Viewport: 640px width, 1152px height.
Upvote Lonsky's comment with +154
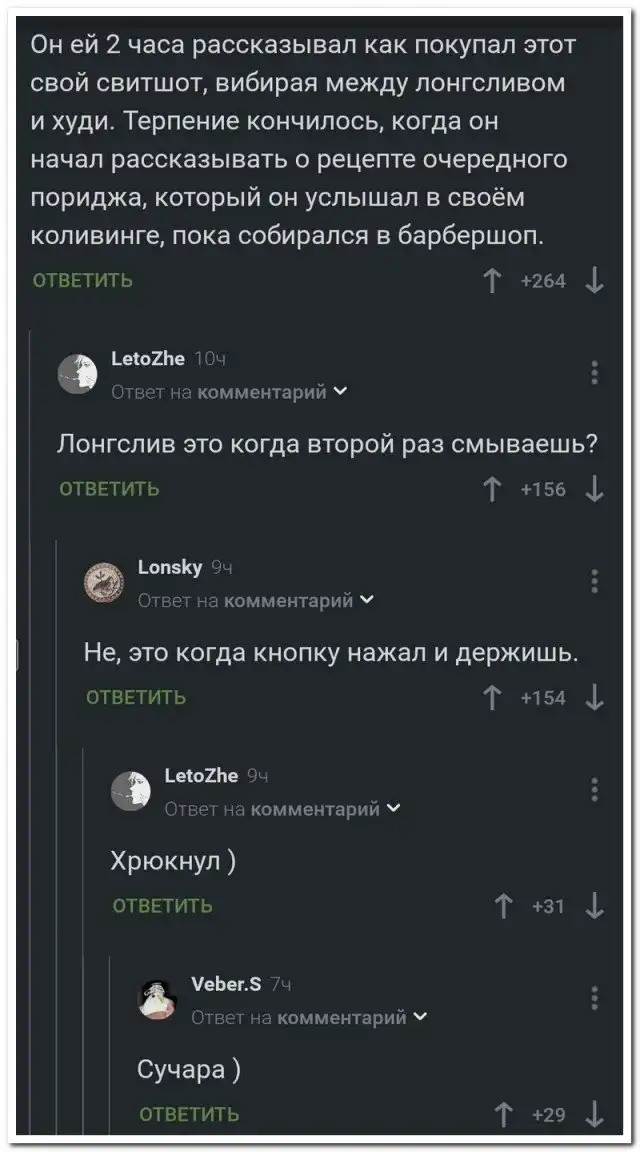[x=494, y=697]
